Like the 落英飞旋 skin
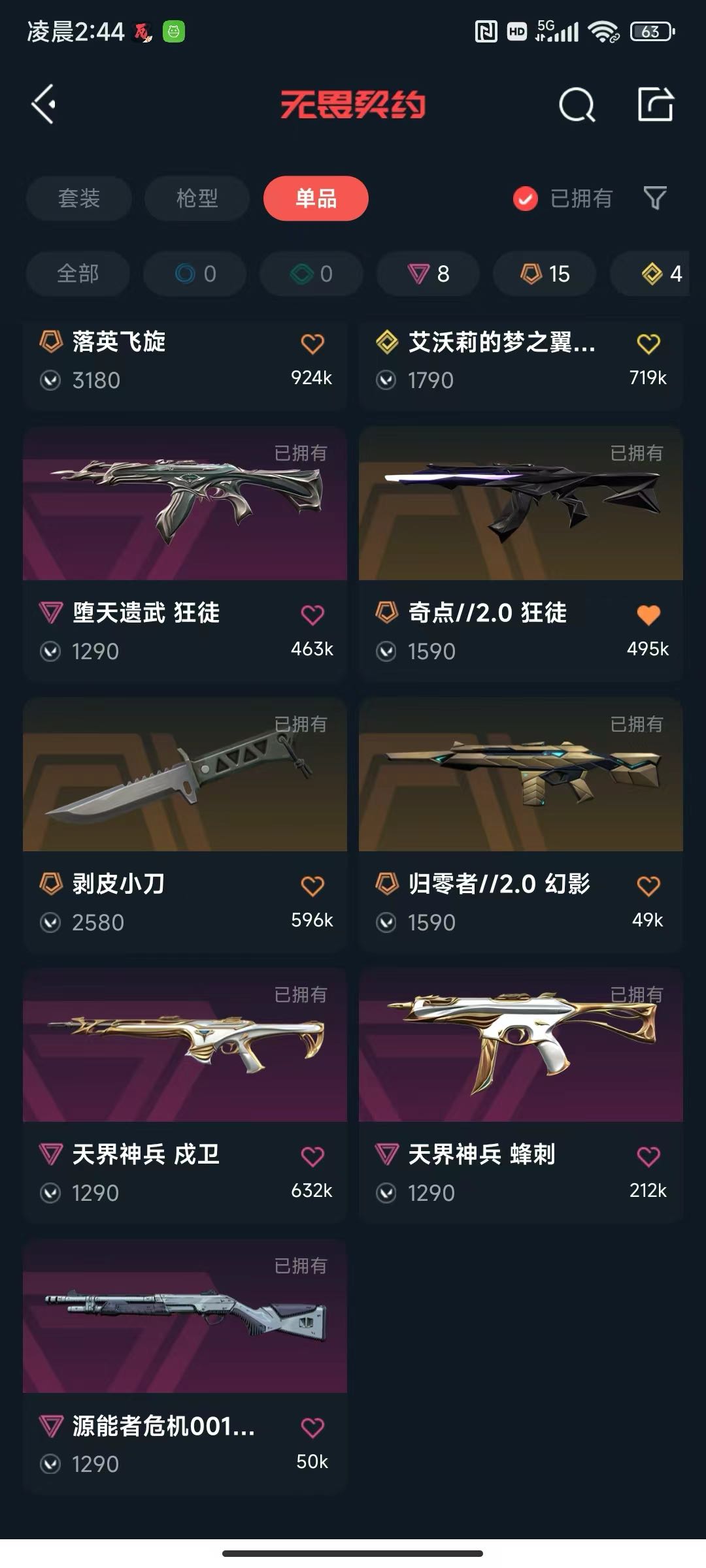The height and width of the screenshot is (1568, 706). tap(312, 343)
